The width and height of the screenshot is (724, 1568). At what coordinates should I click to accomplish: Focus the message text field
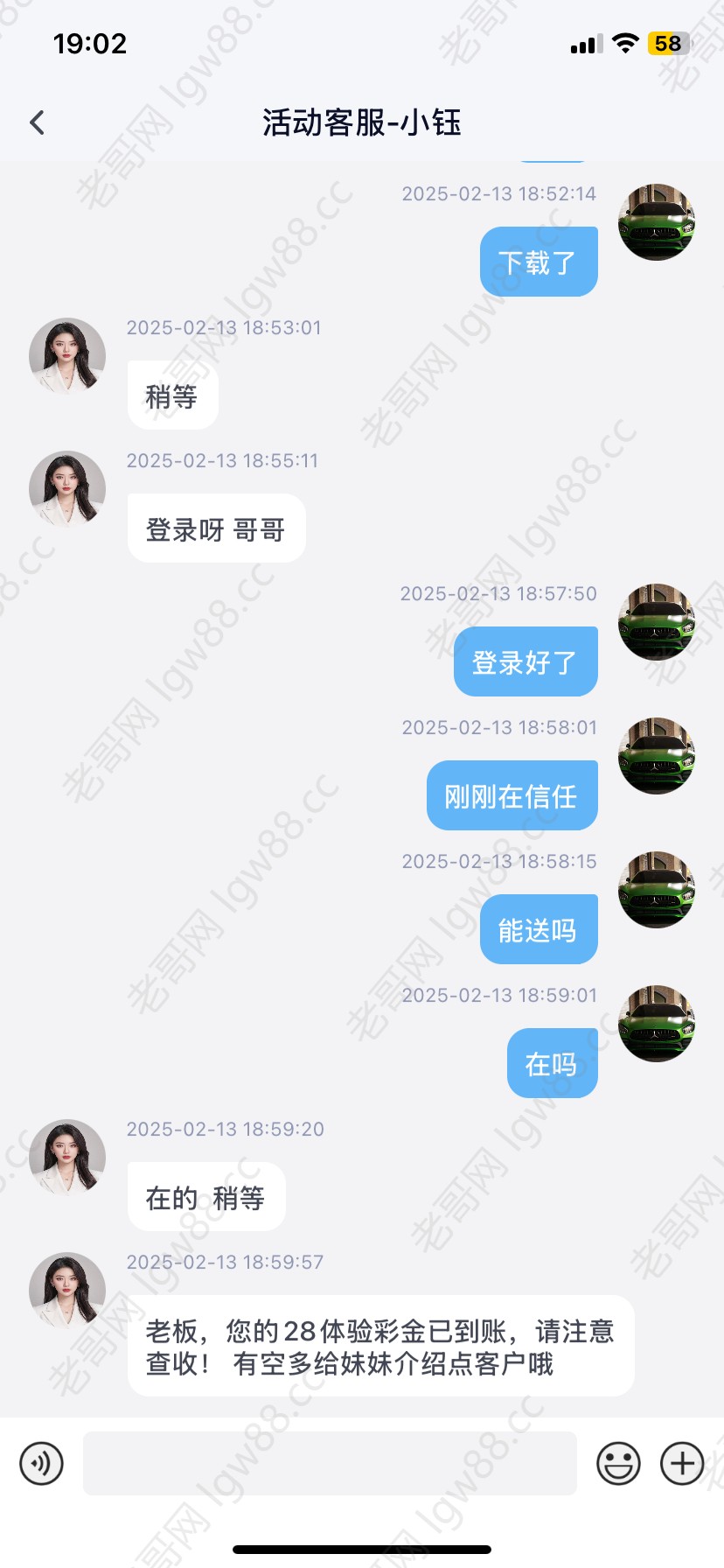330,1463
